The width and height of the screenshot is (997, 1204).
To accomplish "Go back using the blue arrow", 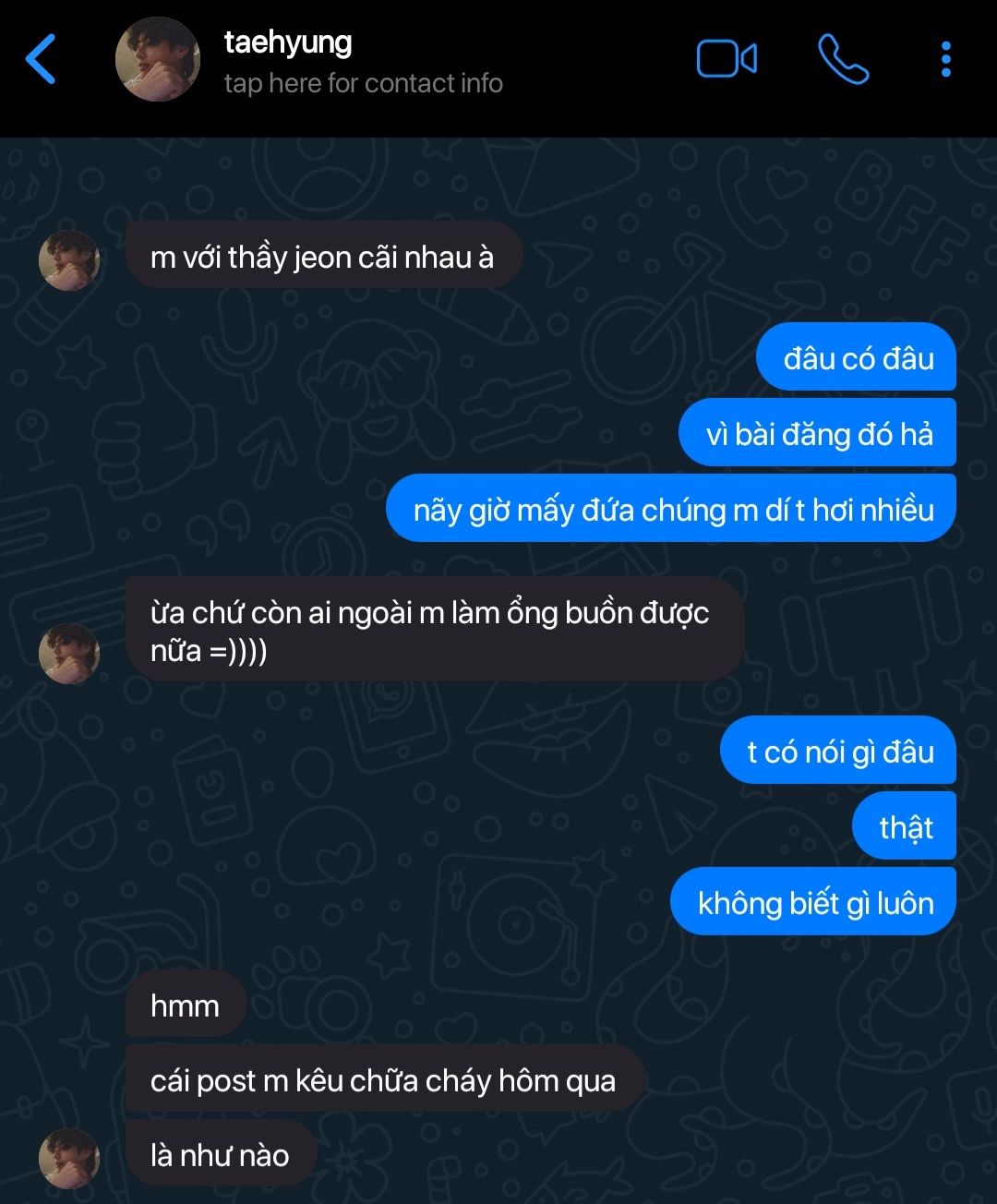I will 42,60.
